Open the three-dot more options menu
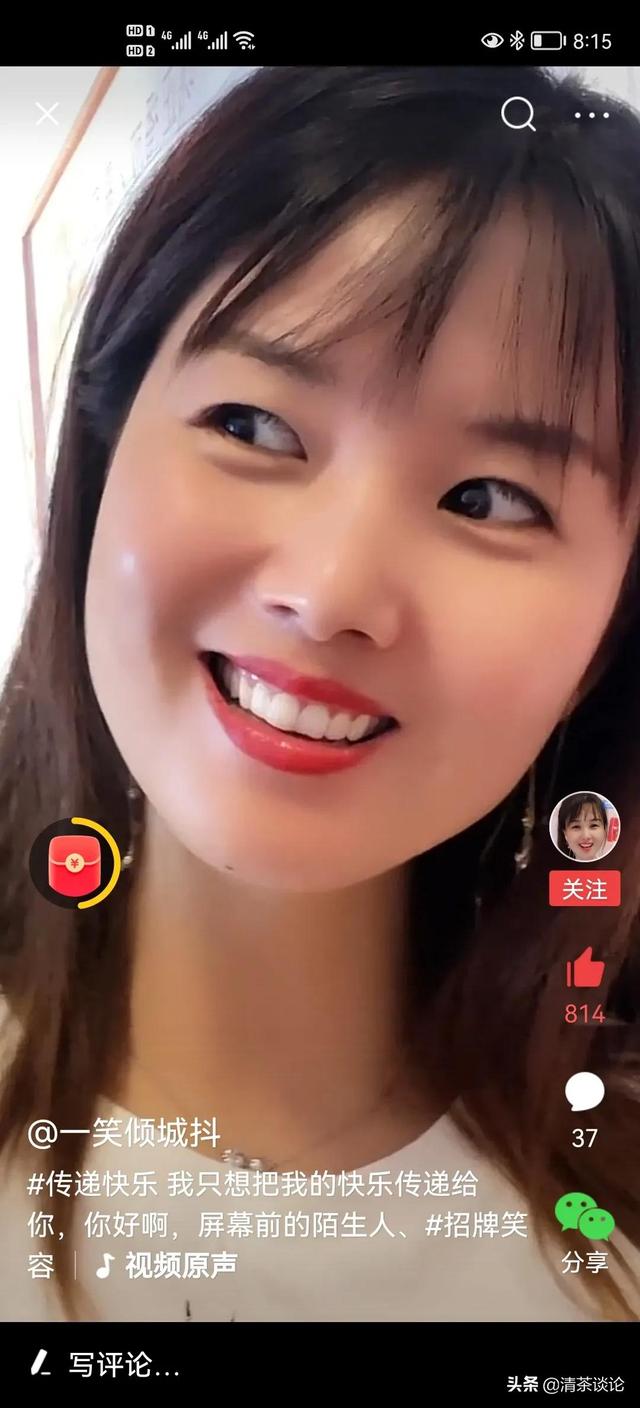Screen dimensions: 640x1408 [591, 116]
